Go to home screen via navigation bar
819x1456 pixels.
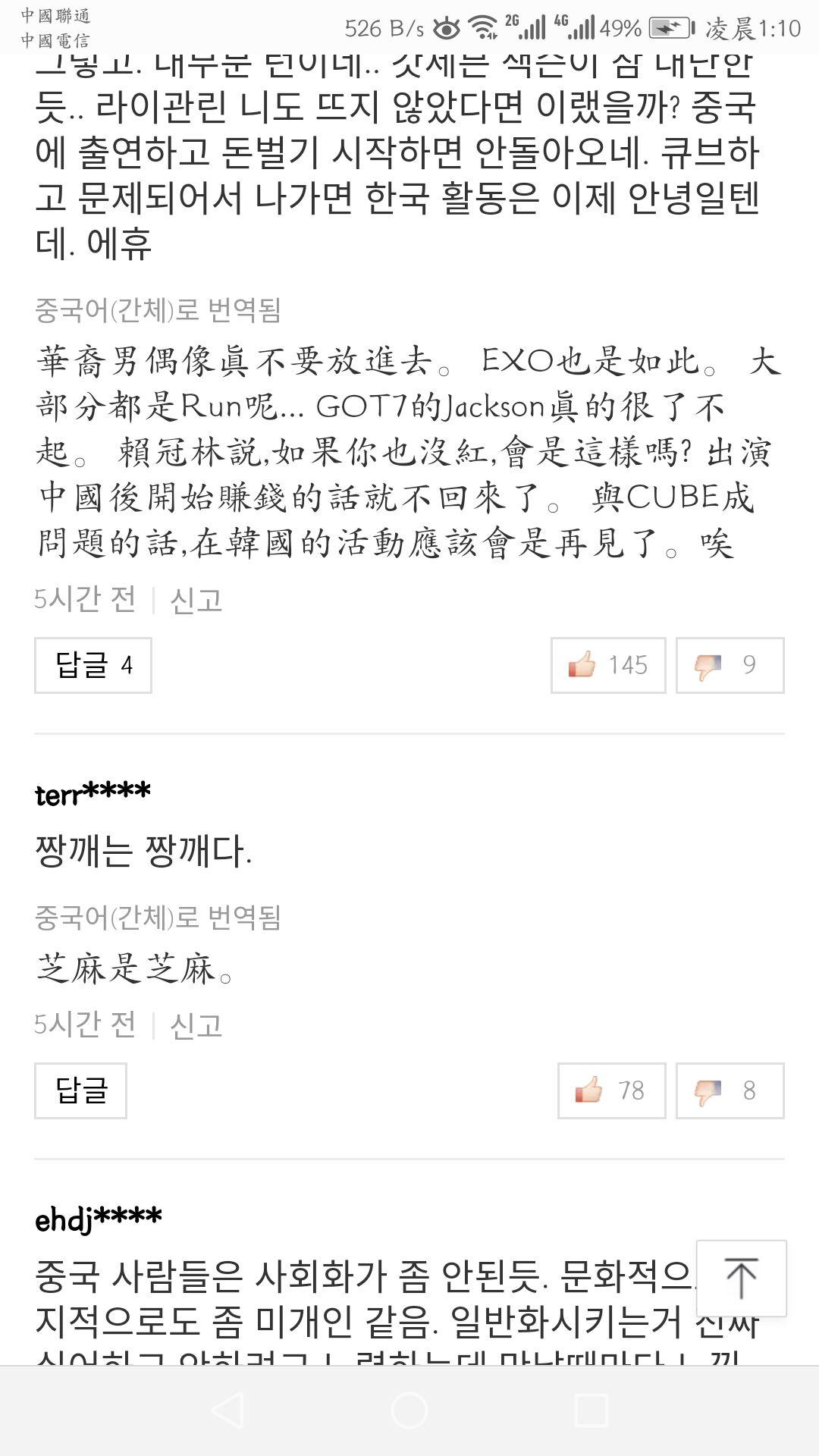coord(409,1411)
